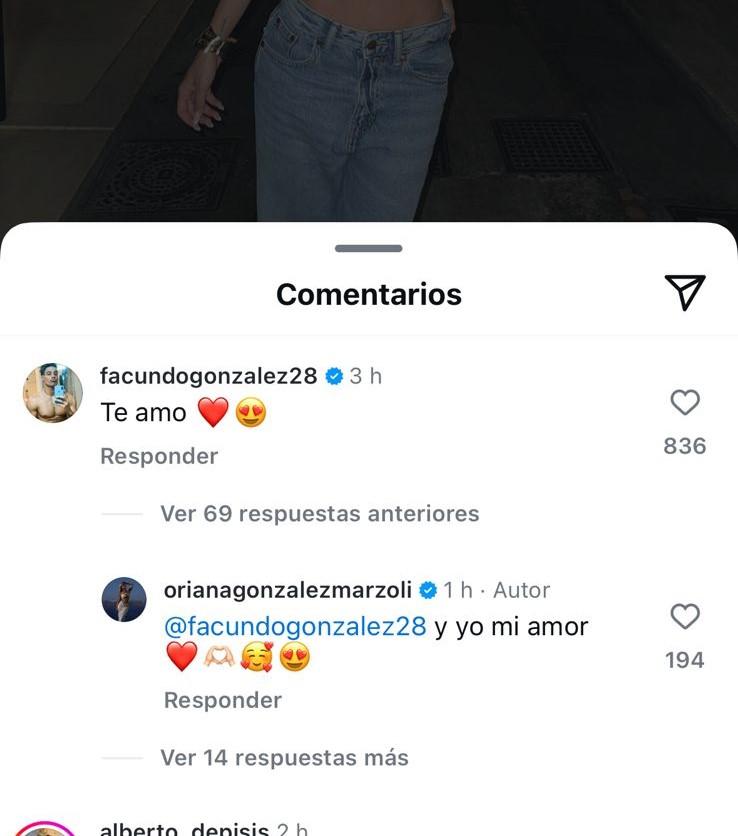Expand 'Ver 14 respuestas más'
This screenshot has height=836, width=738.
(x=283, y=758)
